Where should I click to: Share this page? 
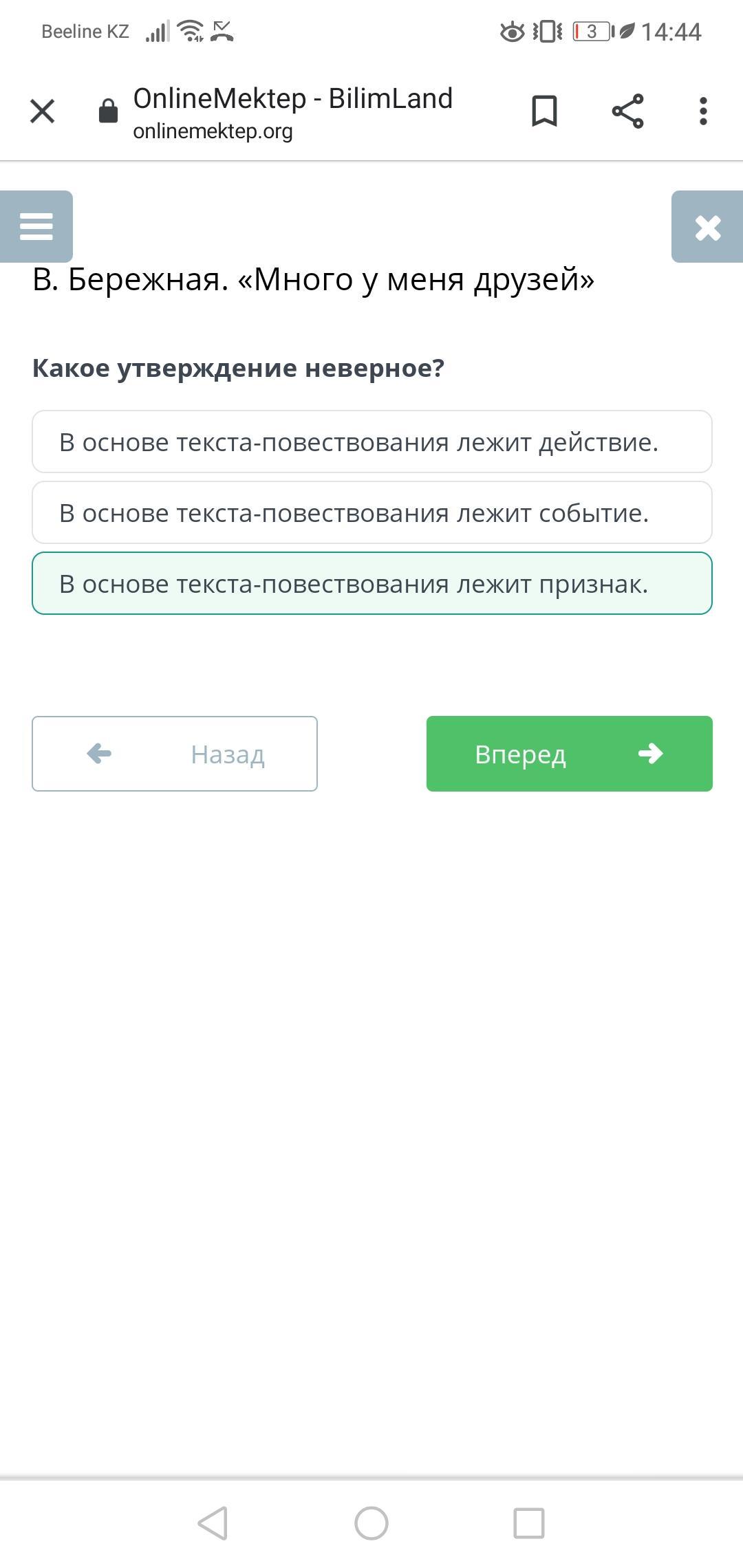627,111
